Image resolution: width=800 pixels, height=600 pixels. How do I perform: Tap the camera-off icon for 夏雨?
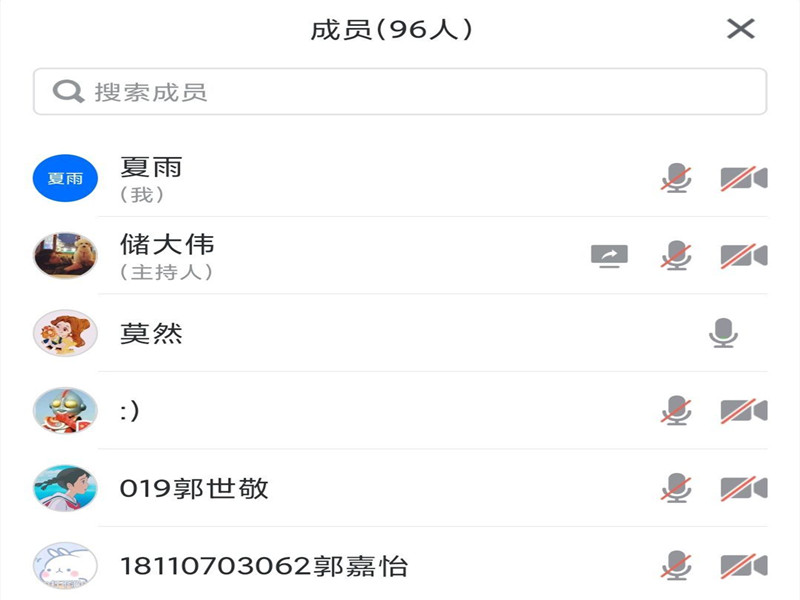[743, 178]
